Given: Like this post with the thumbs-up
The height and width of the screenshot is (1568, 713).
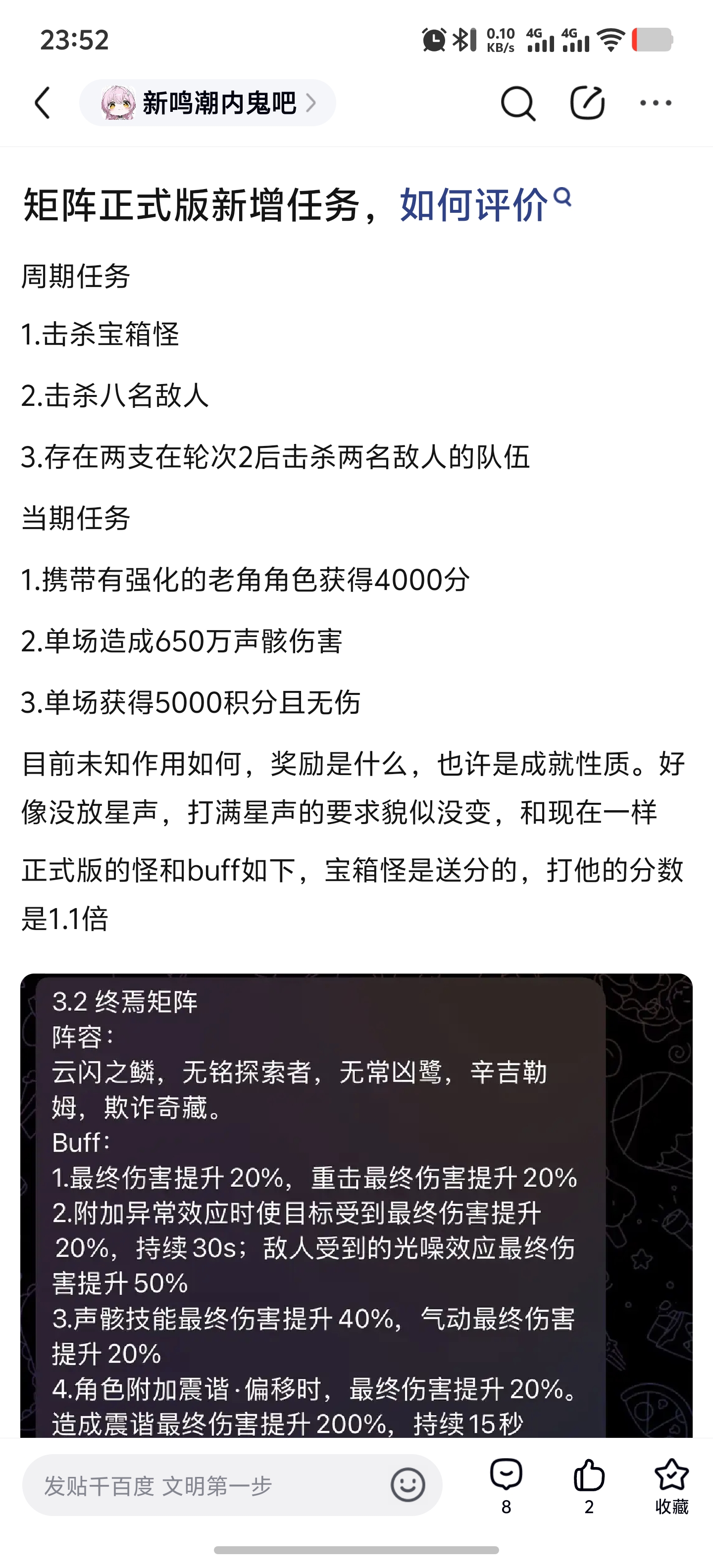Looking at the screenshot, I should pos(589,1486).
